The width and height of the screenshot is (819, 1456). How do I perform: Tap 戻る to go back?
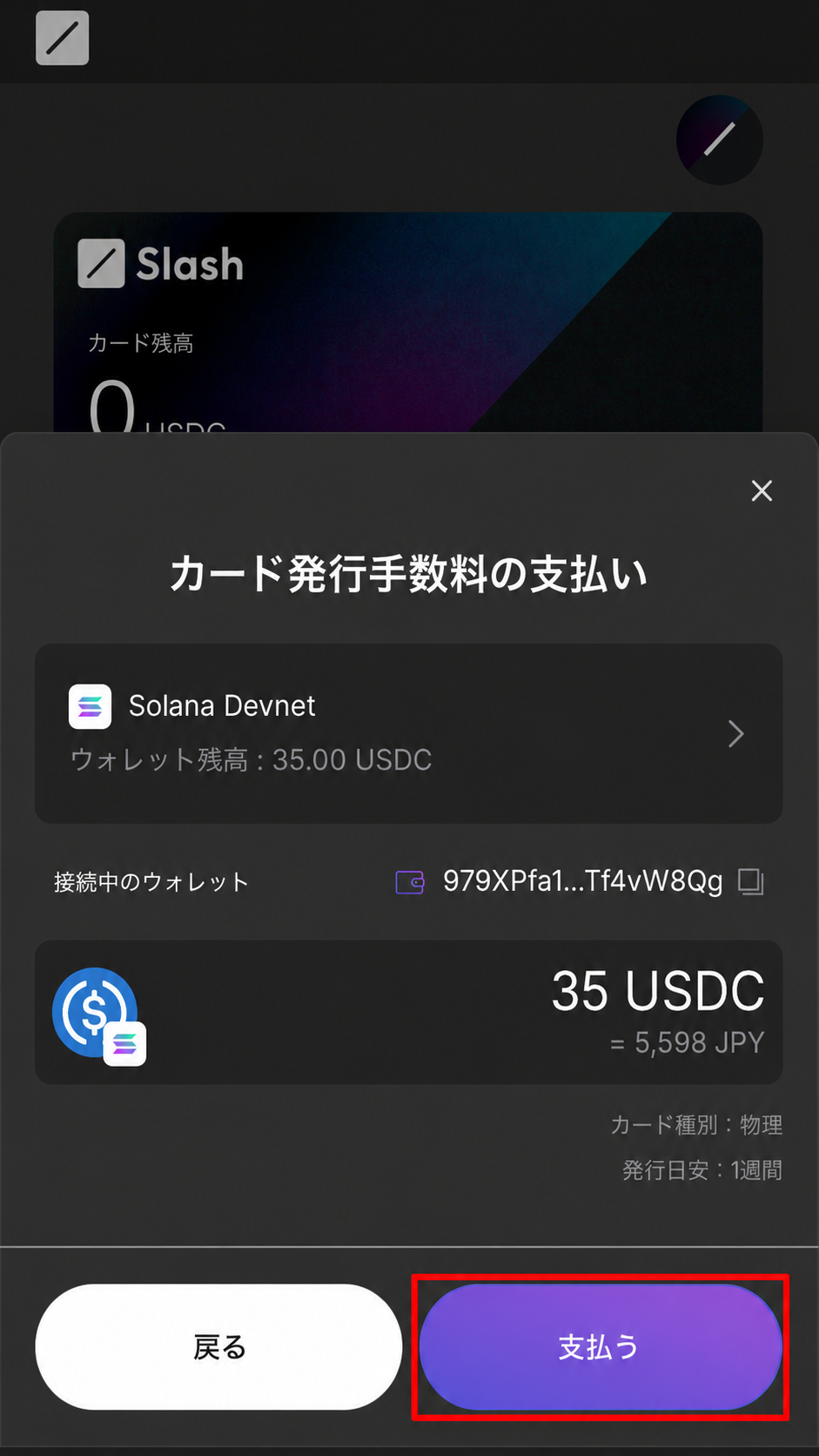[x=218, y=1346]
